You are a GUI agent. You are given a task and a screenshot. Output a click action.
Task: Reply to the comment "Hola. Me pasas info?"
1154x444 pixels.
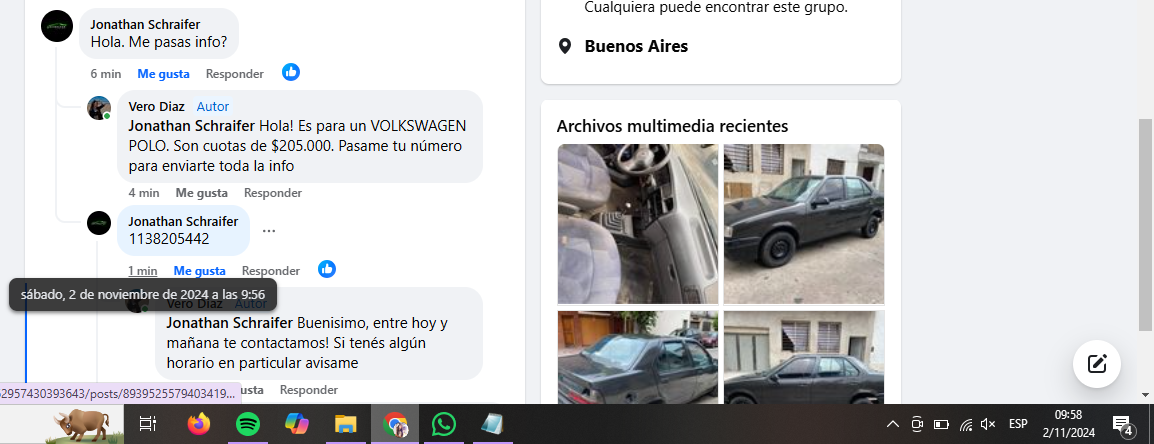pos(234,73)
